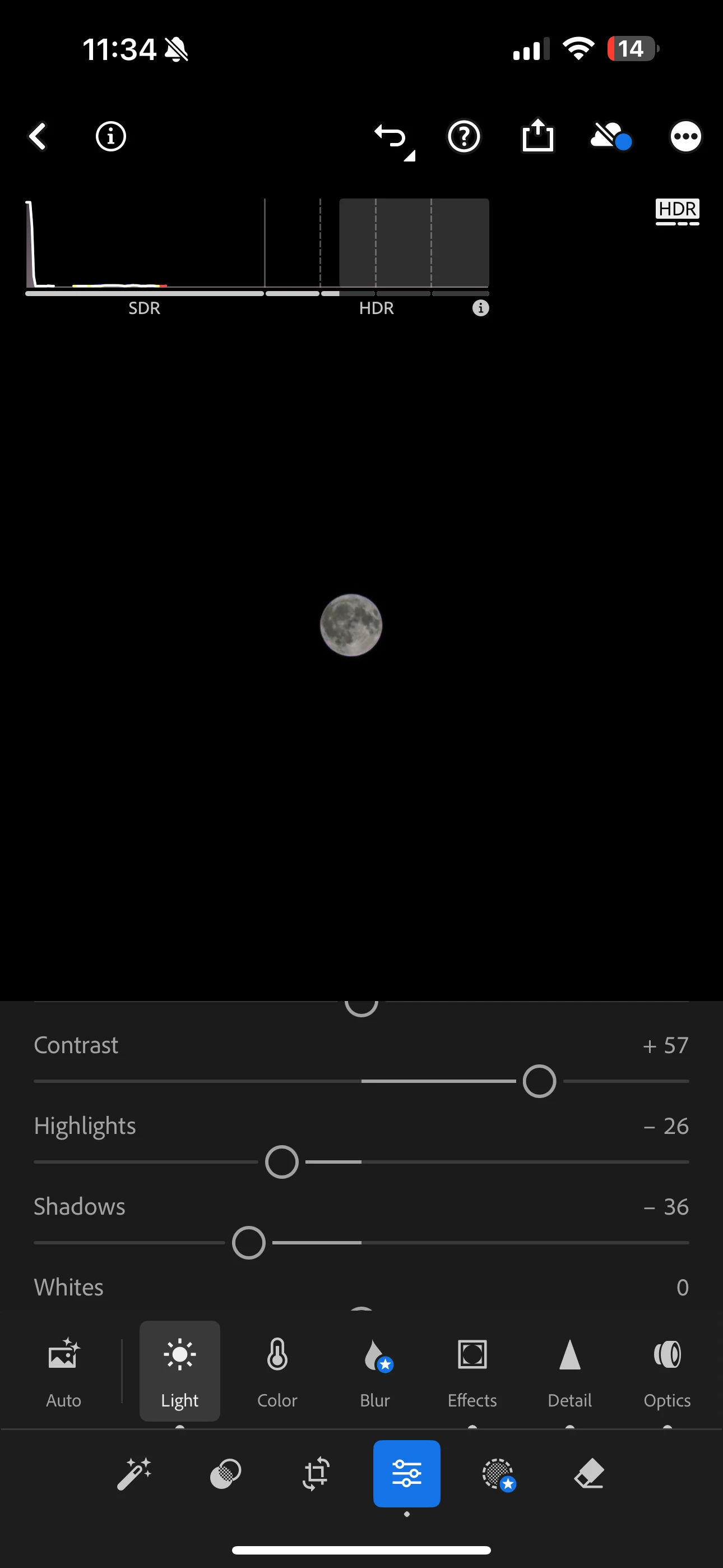Share or export this photo
The image size is (723, 1568).
(x=538, y=135)
